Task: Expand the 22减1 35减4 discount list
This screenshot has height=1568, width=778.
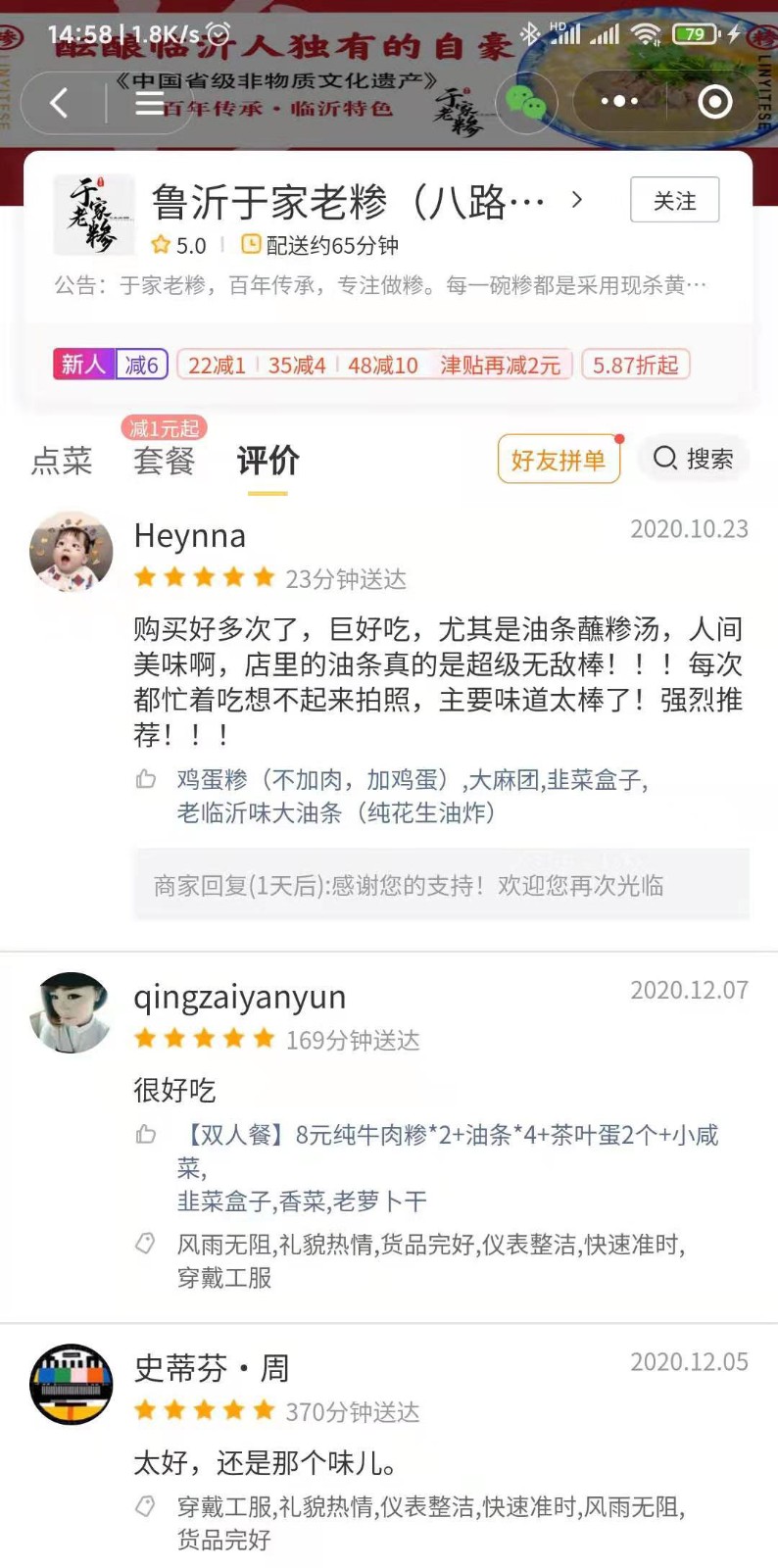Action: click(374, 365)
